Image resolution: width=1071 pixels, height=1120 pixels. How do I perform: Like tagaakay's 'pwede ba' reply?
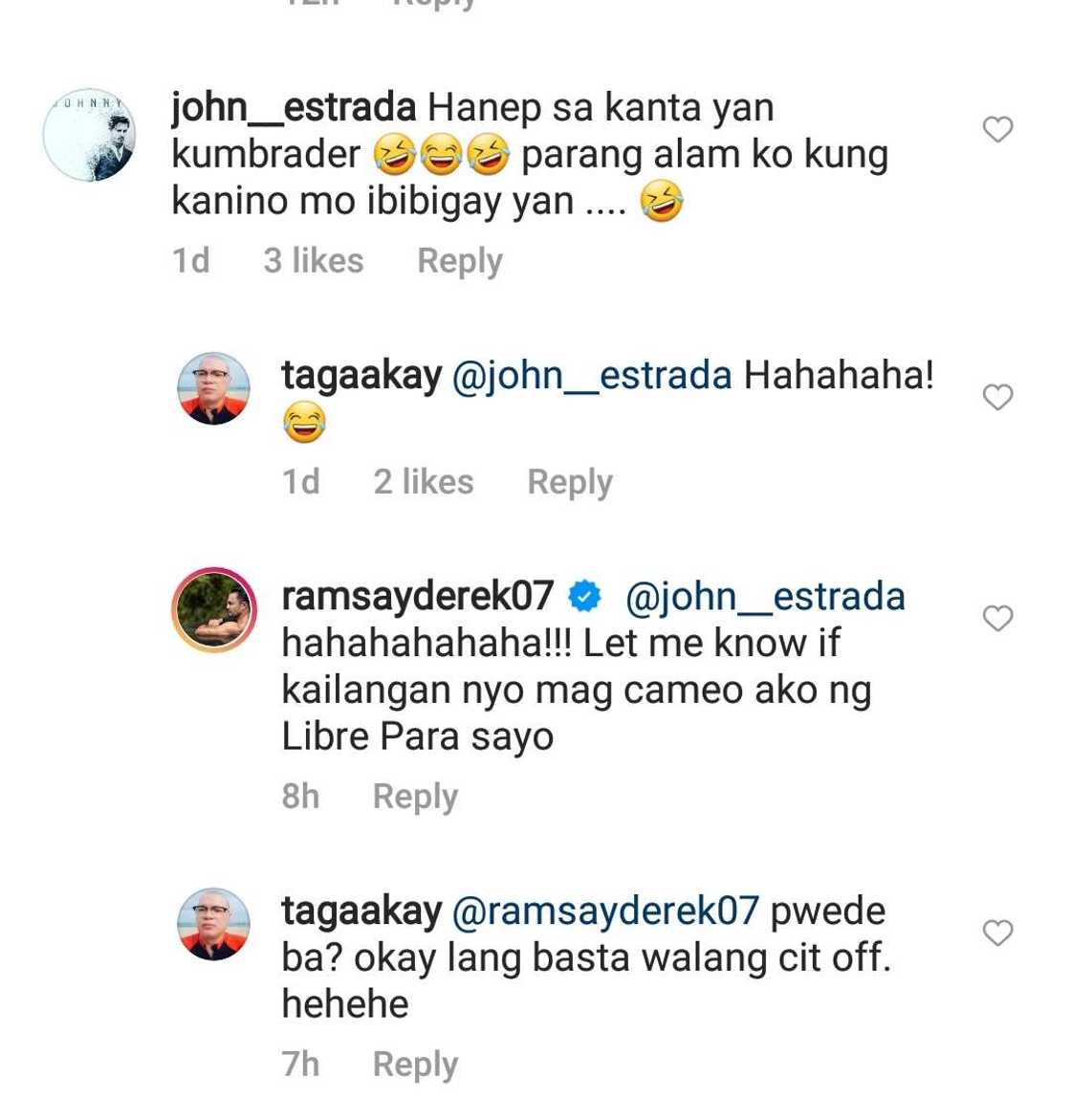997,933
